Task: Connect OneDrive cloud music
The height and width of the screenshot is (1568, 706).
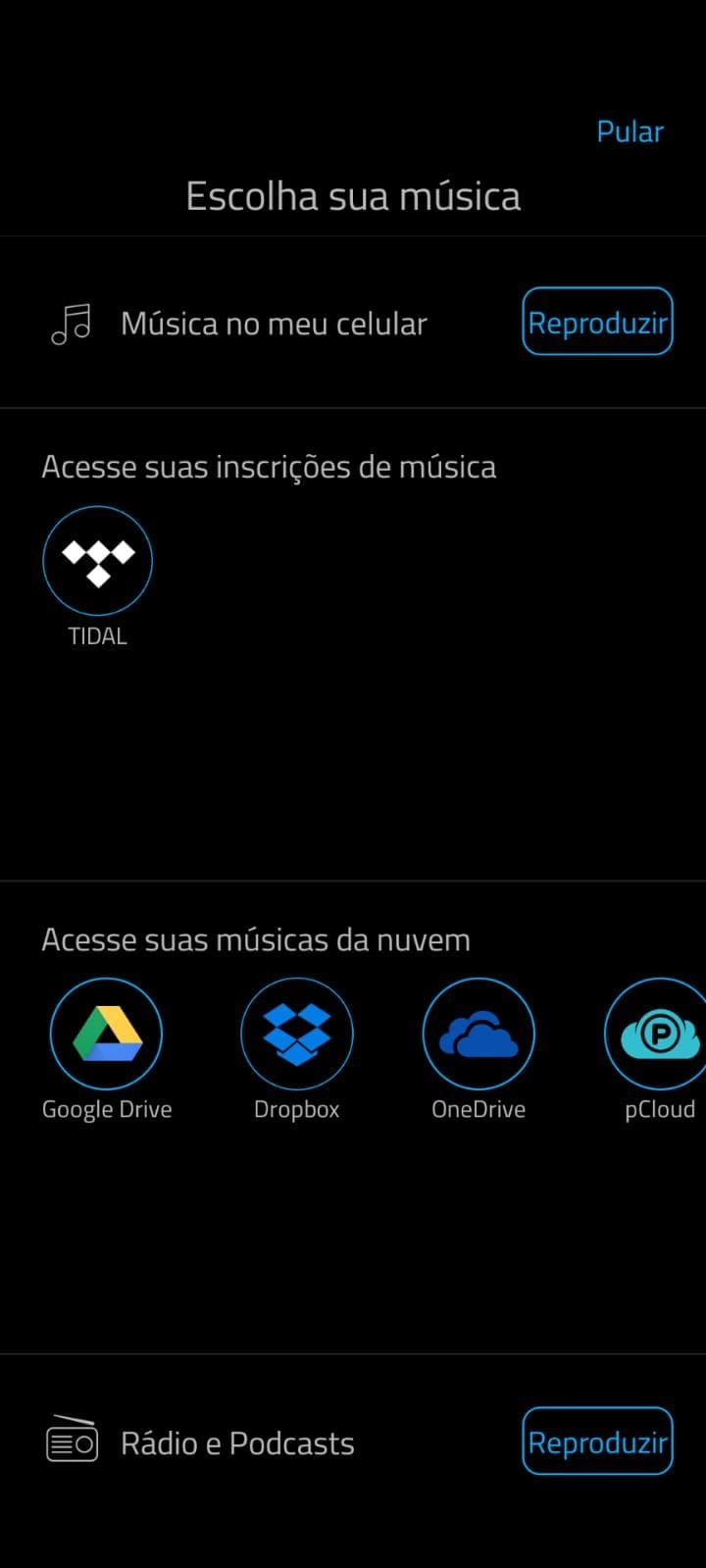Action: [x=479, y=1035]
